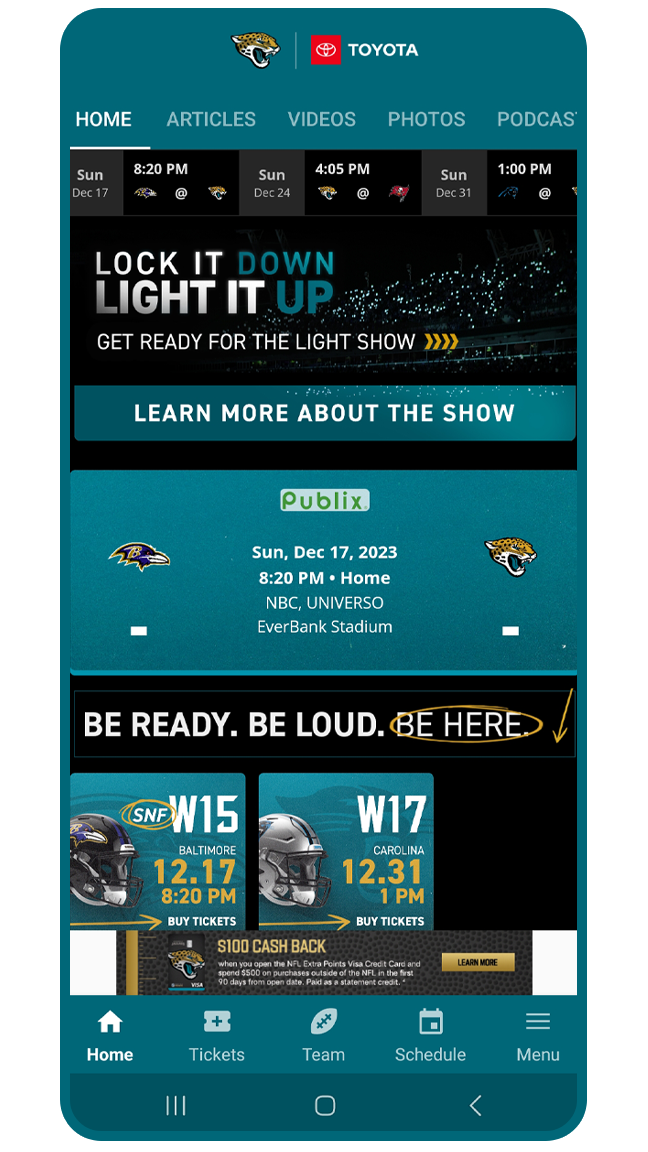View the Schedule tab
The image size is (648, 1152).
(x=430, y=1036)
